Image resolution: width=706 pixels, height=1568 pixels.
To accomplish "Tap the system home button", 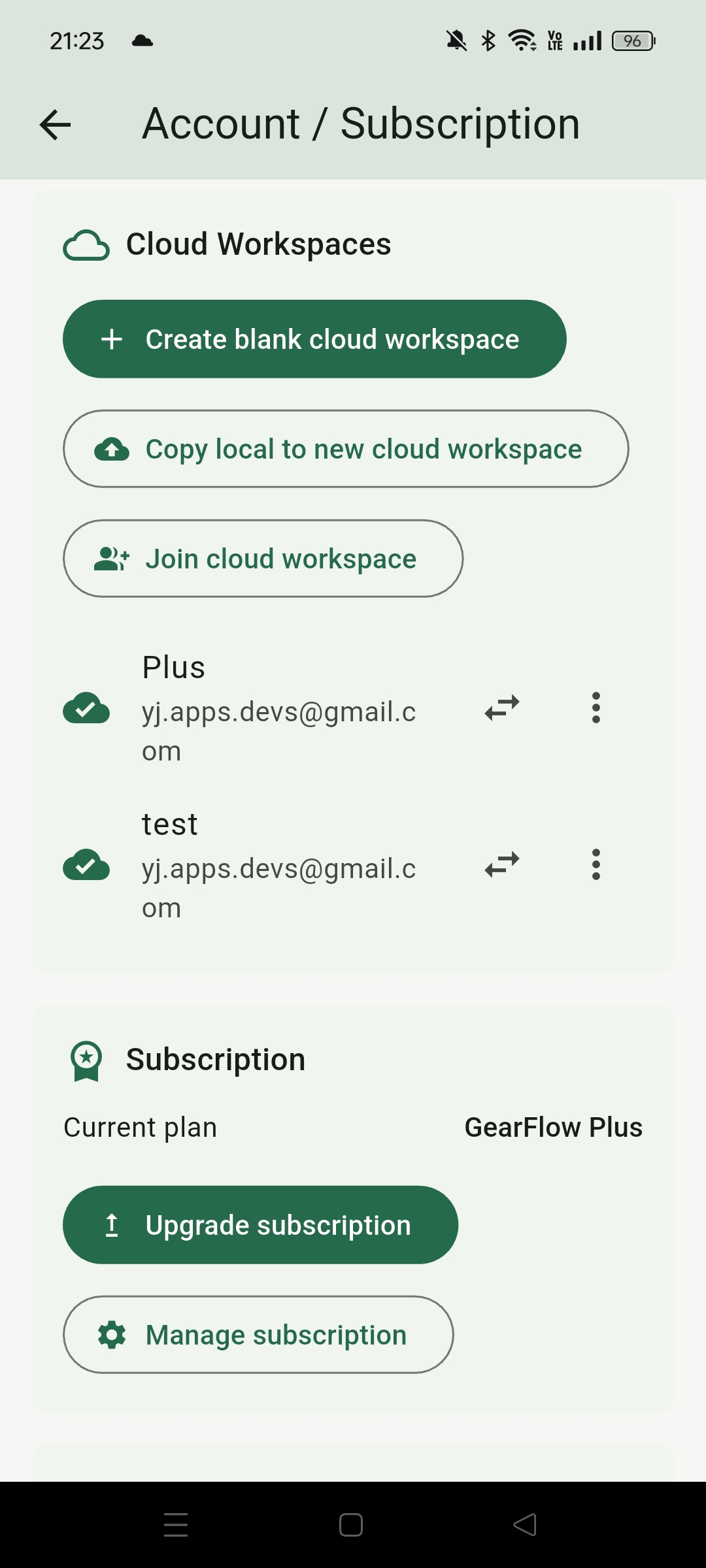I will pos(351,1525).
